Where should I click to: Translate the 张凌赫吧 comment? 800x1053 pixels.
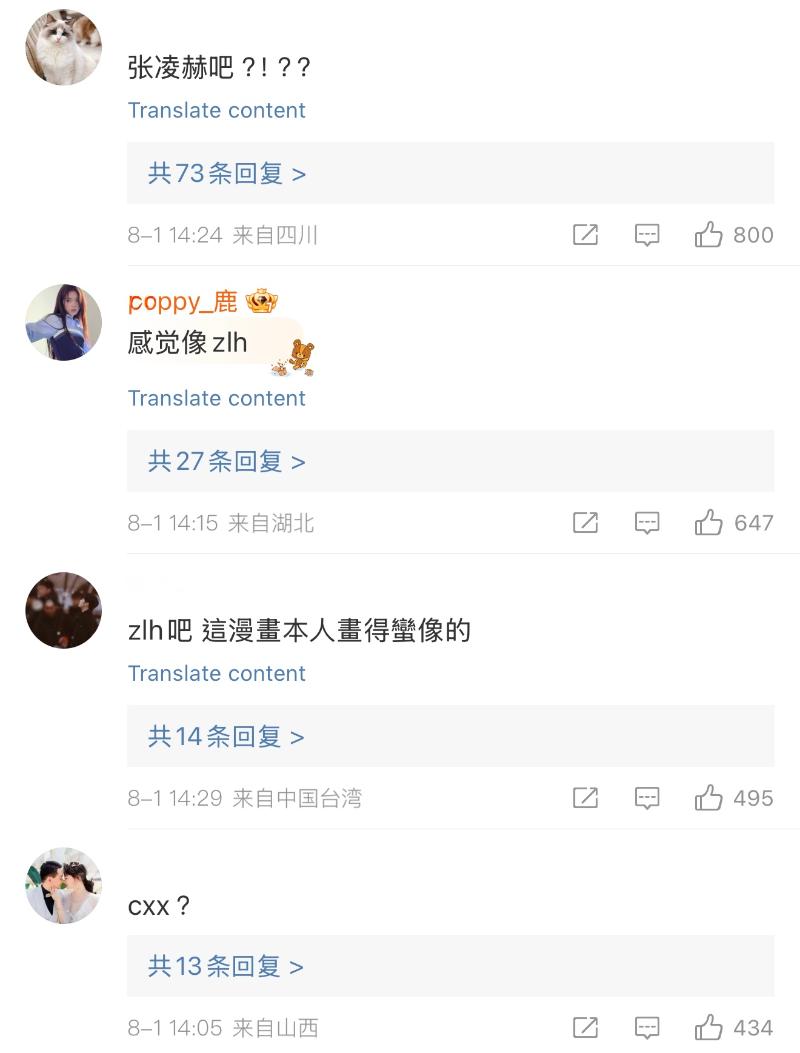coord(216,110)
